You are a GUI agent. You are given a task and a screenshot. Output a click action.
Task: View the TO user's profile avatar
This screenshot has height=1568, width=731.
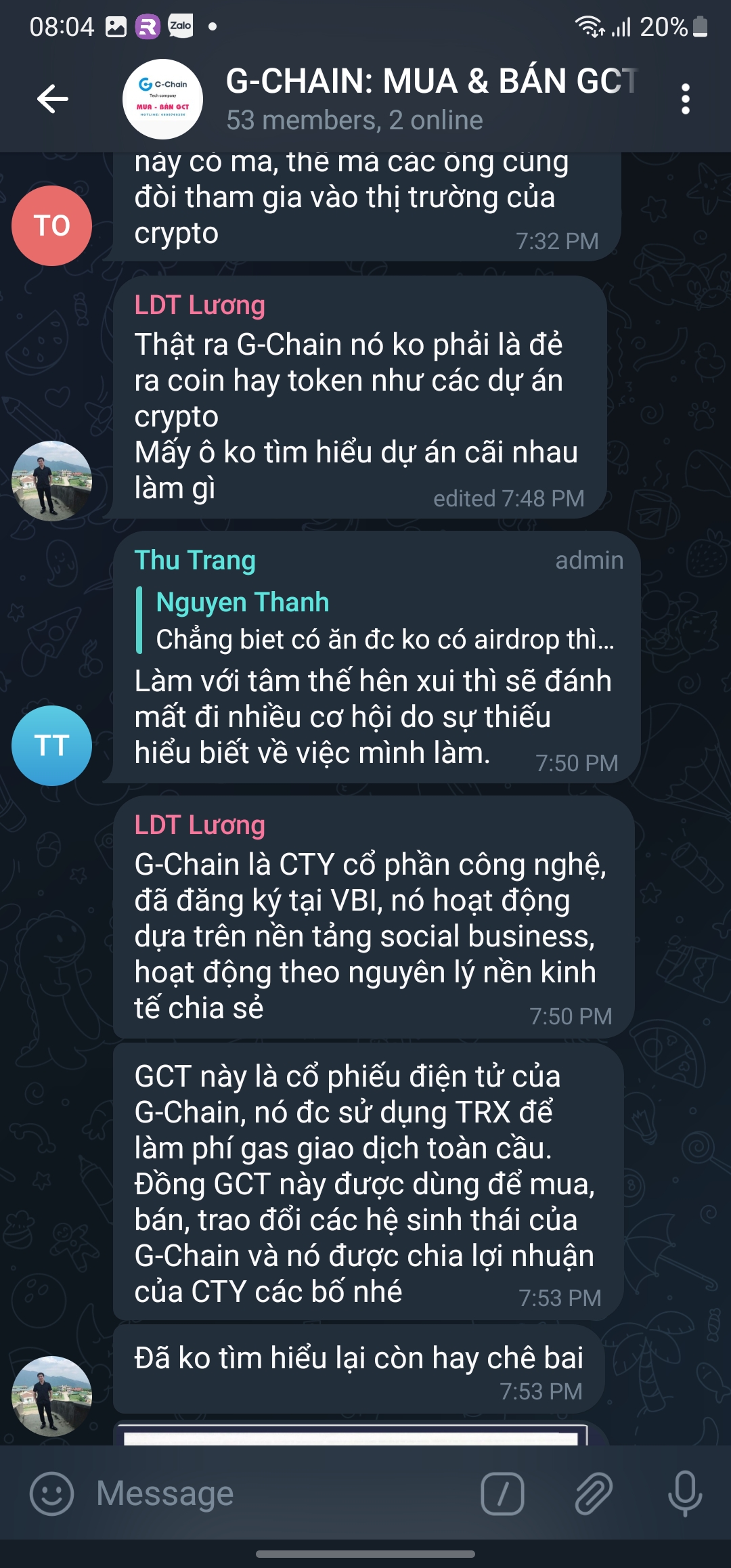click(51, 225)
